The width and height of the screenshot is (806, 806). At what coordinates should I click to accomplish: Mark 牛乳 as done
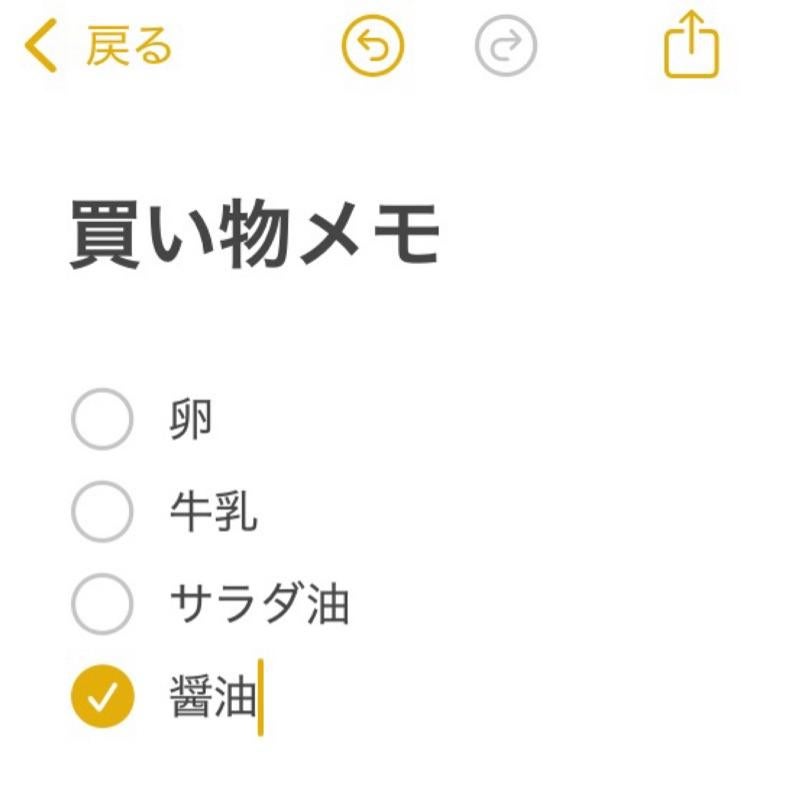point(102,511)
